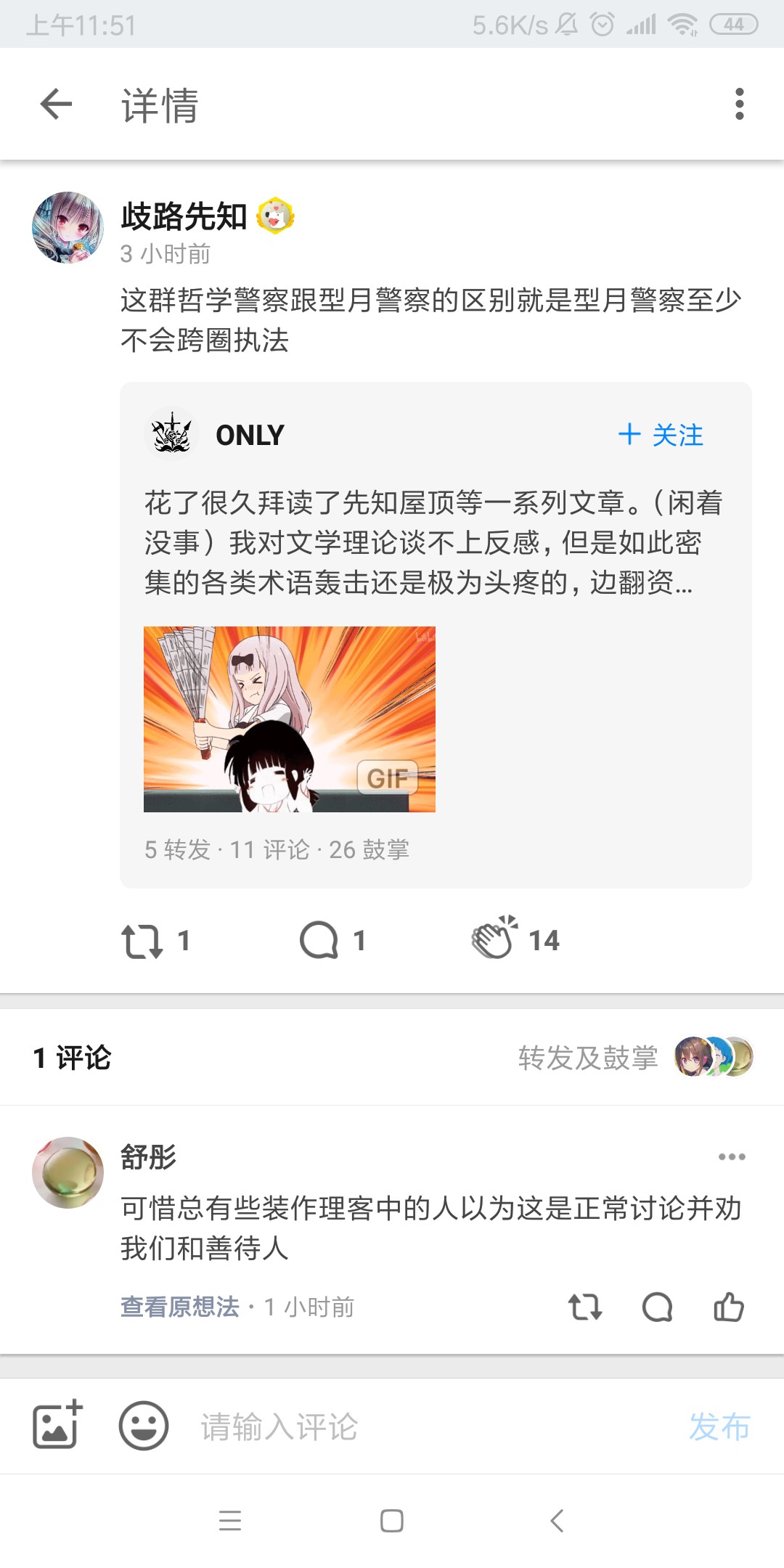784x1568 pixels.
Task: Tap 发布 to post the comment
Action: (x=719, y=1427)
